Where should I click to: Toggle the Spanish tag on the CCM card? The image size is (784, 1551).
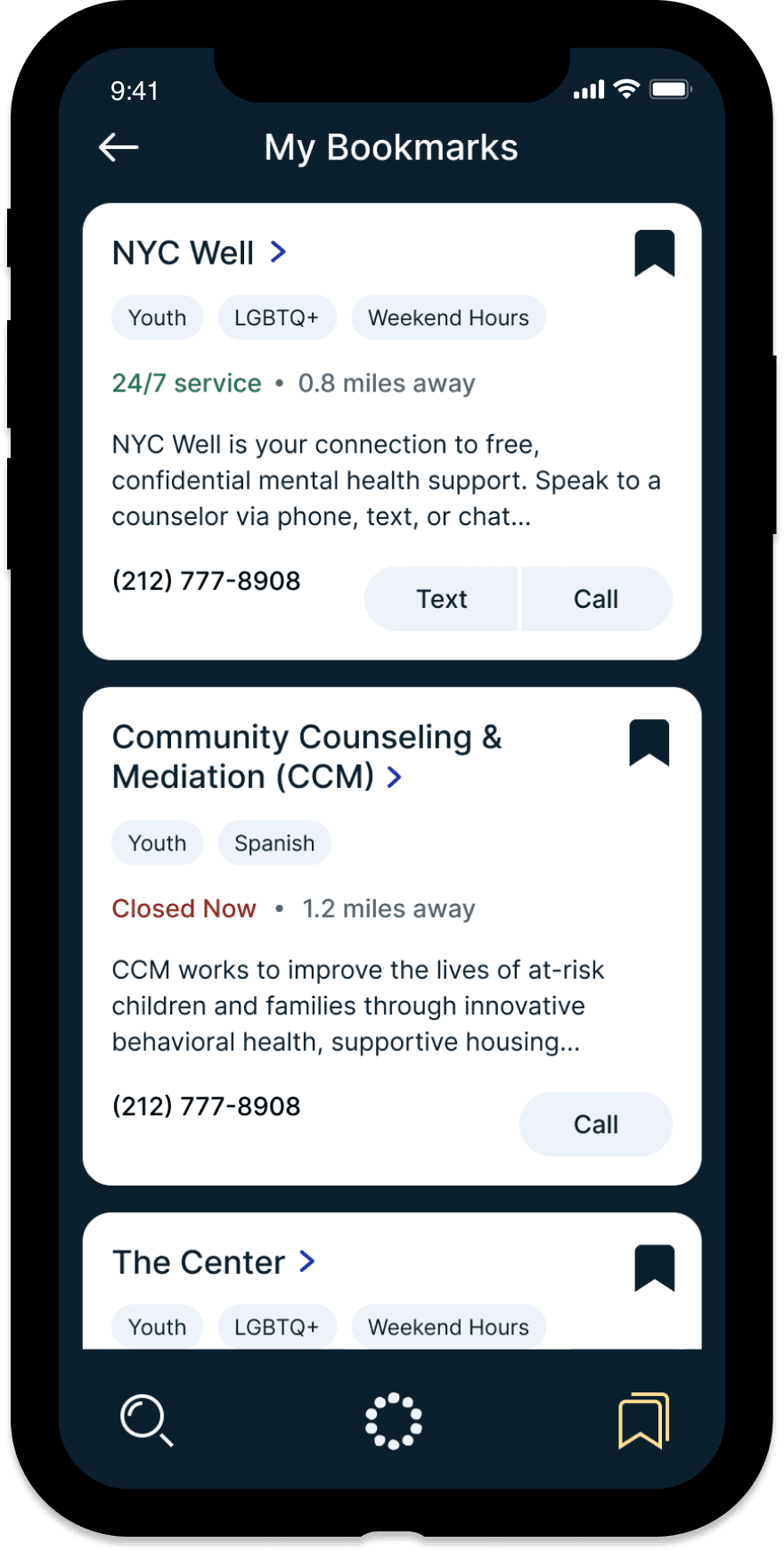click(274, 842)
